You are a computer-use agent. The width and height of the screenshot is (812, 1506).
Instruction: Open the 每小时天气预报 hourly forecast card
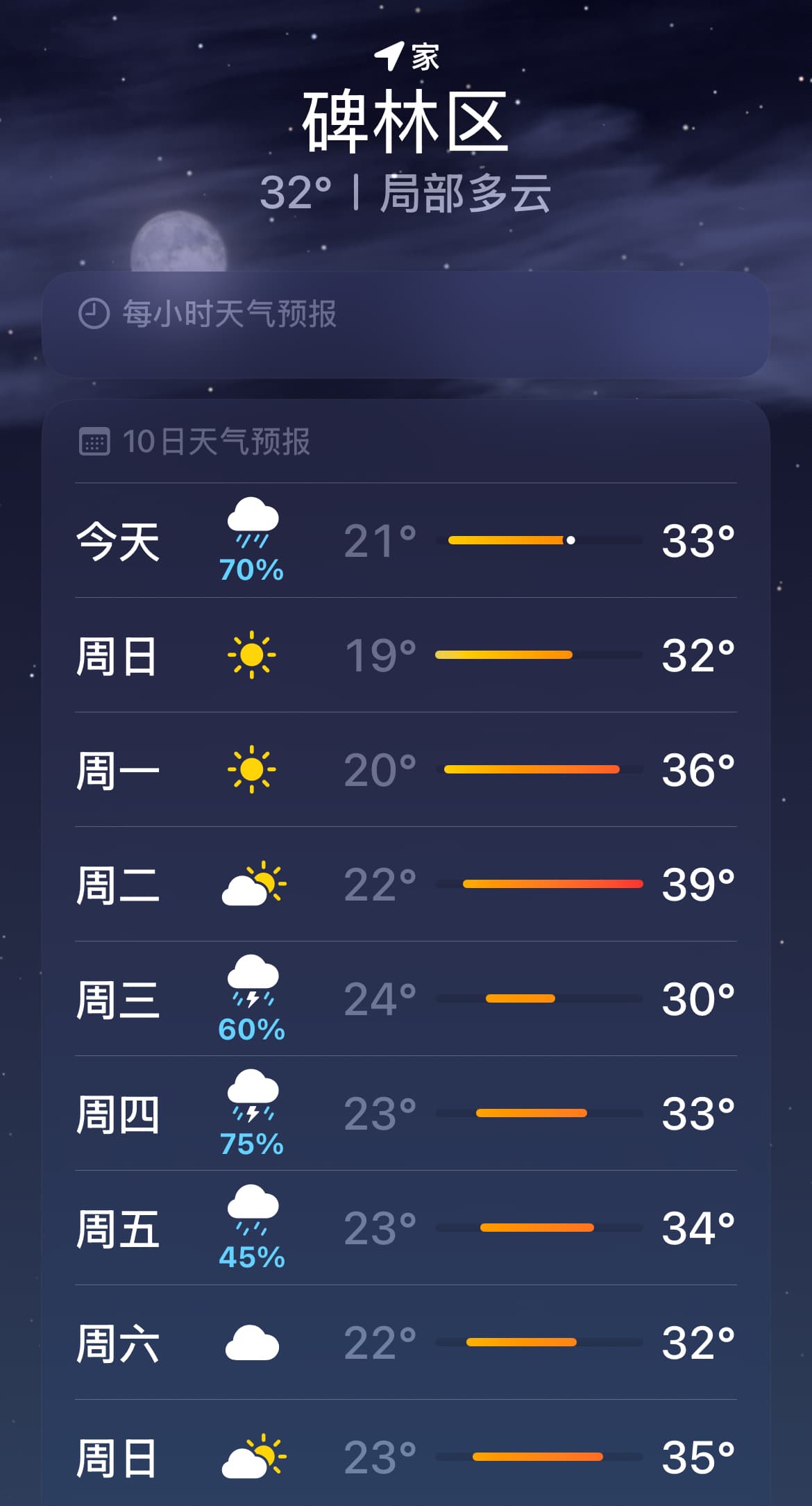(406, 324)
